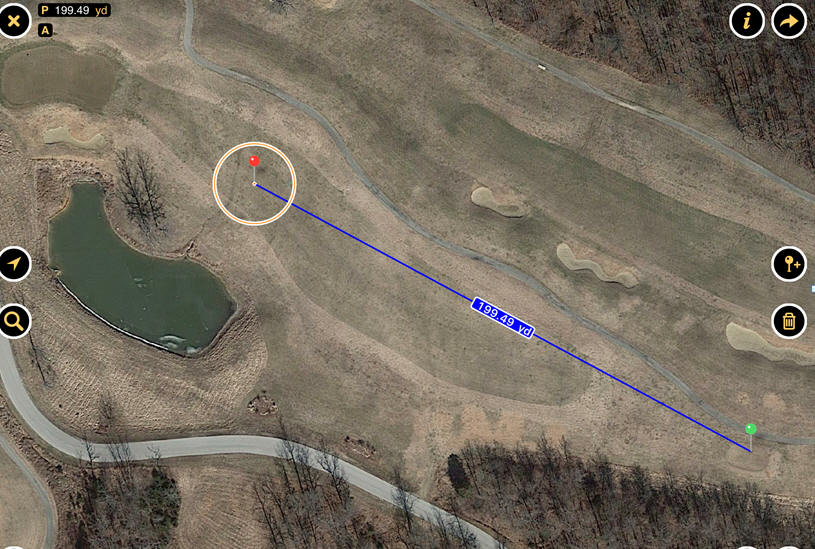The height and width of the screenshot is (549, 815).
Task: Delete the measurement using the trash icon
Action: [x=789, y=321]
